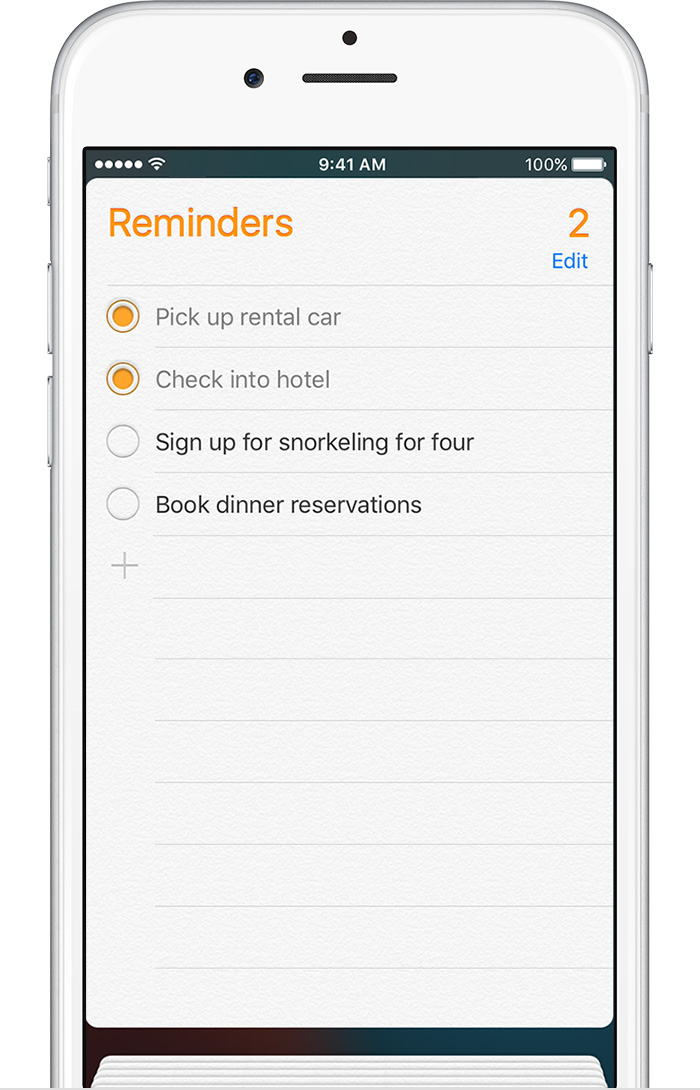The width and height of the screenshot is (700, 1090).
Task: Show the stacked lists at the bottom
Action: pos(350,1068)
